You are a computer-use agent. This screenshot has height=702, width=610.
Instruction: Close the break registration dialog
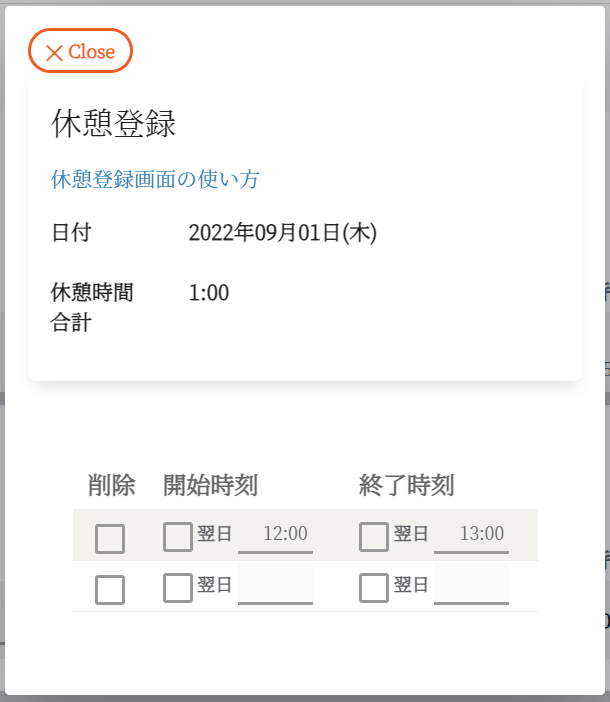[x=80, y=51]
